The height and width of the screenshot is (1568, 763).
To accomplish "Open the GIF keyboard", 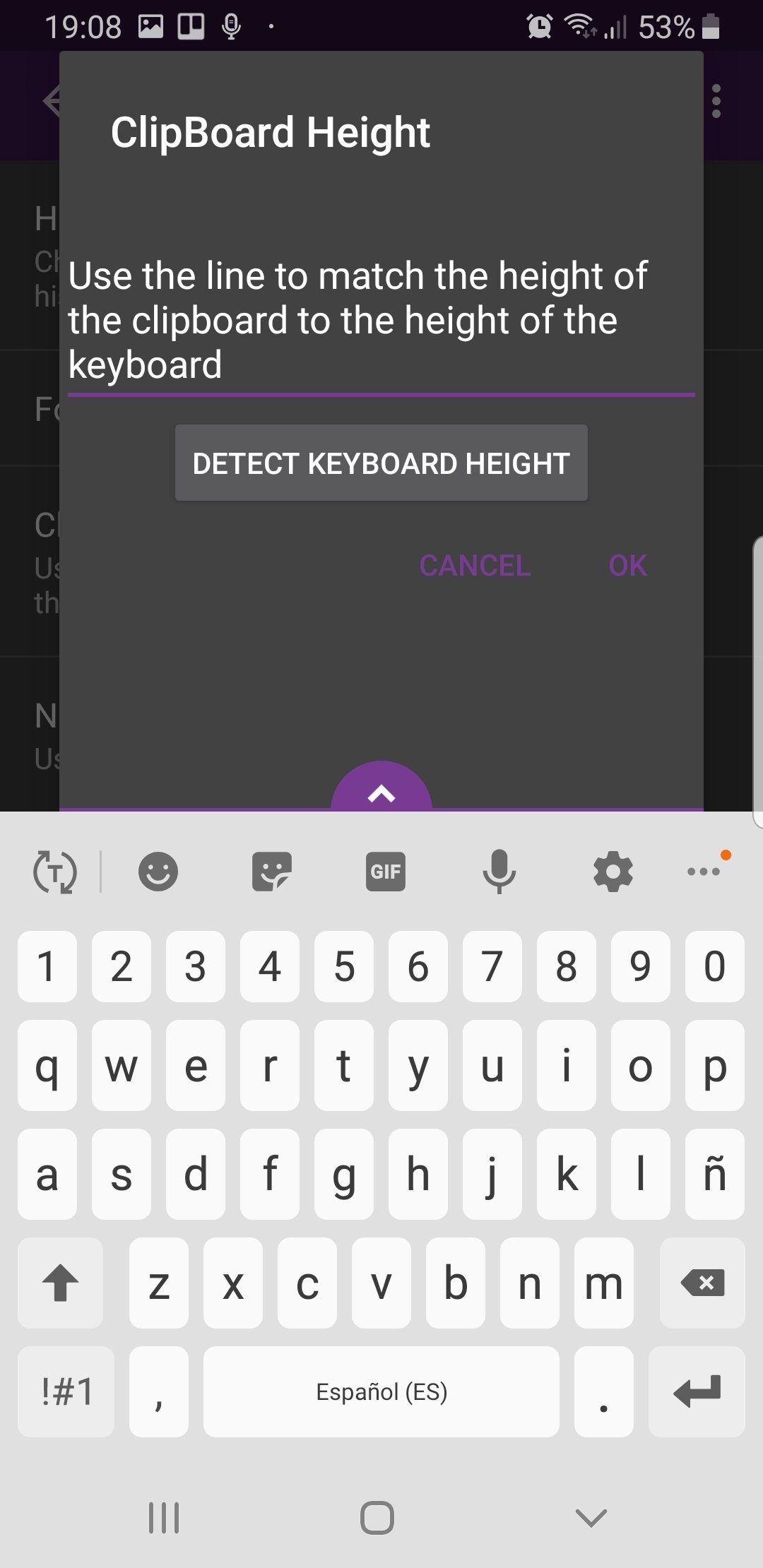I will point(386,871).
